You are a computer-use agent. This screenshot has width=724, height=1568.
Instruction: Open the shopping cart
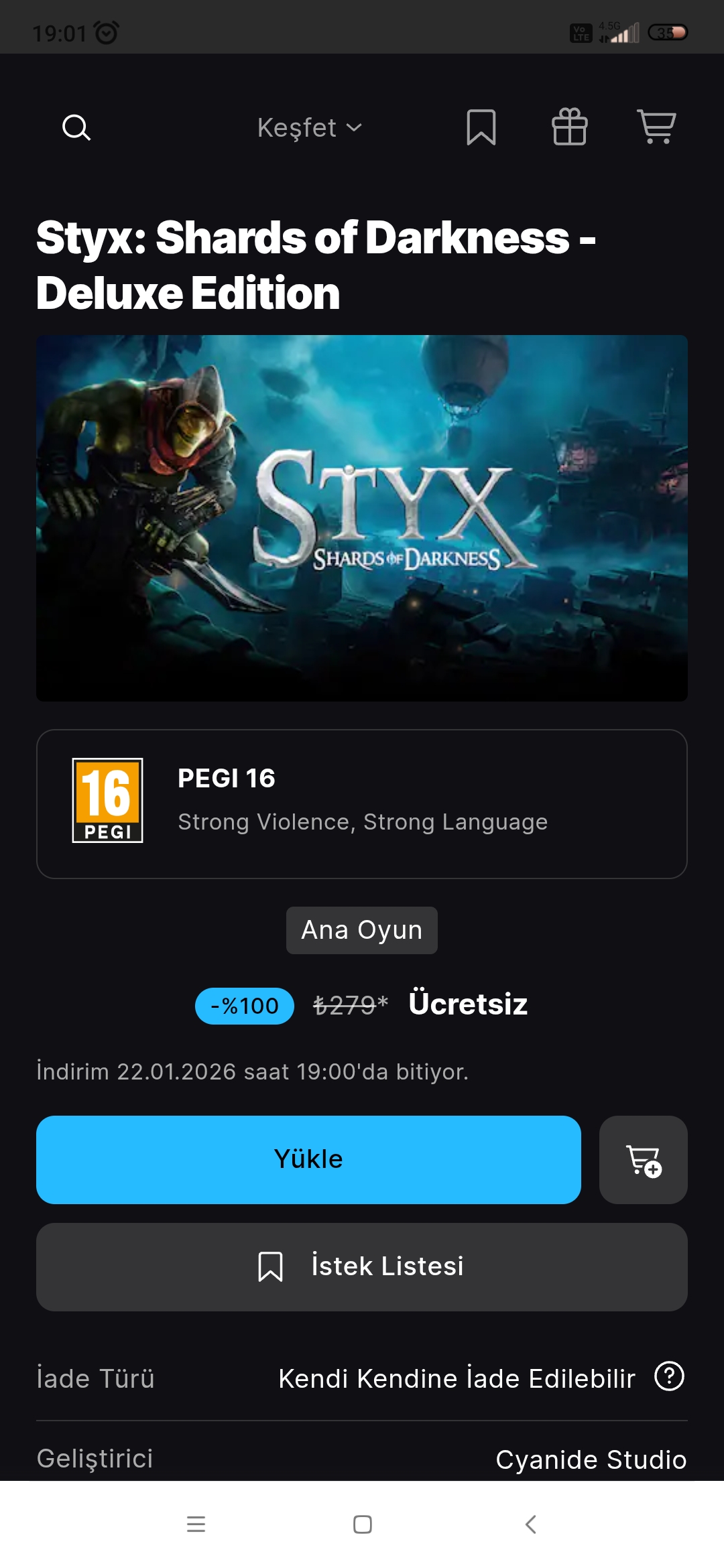tap(656, 127)
